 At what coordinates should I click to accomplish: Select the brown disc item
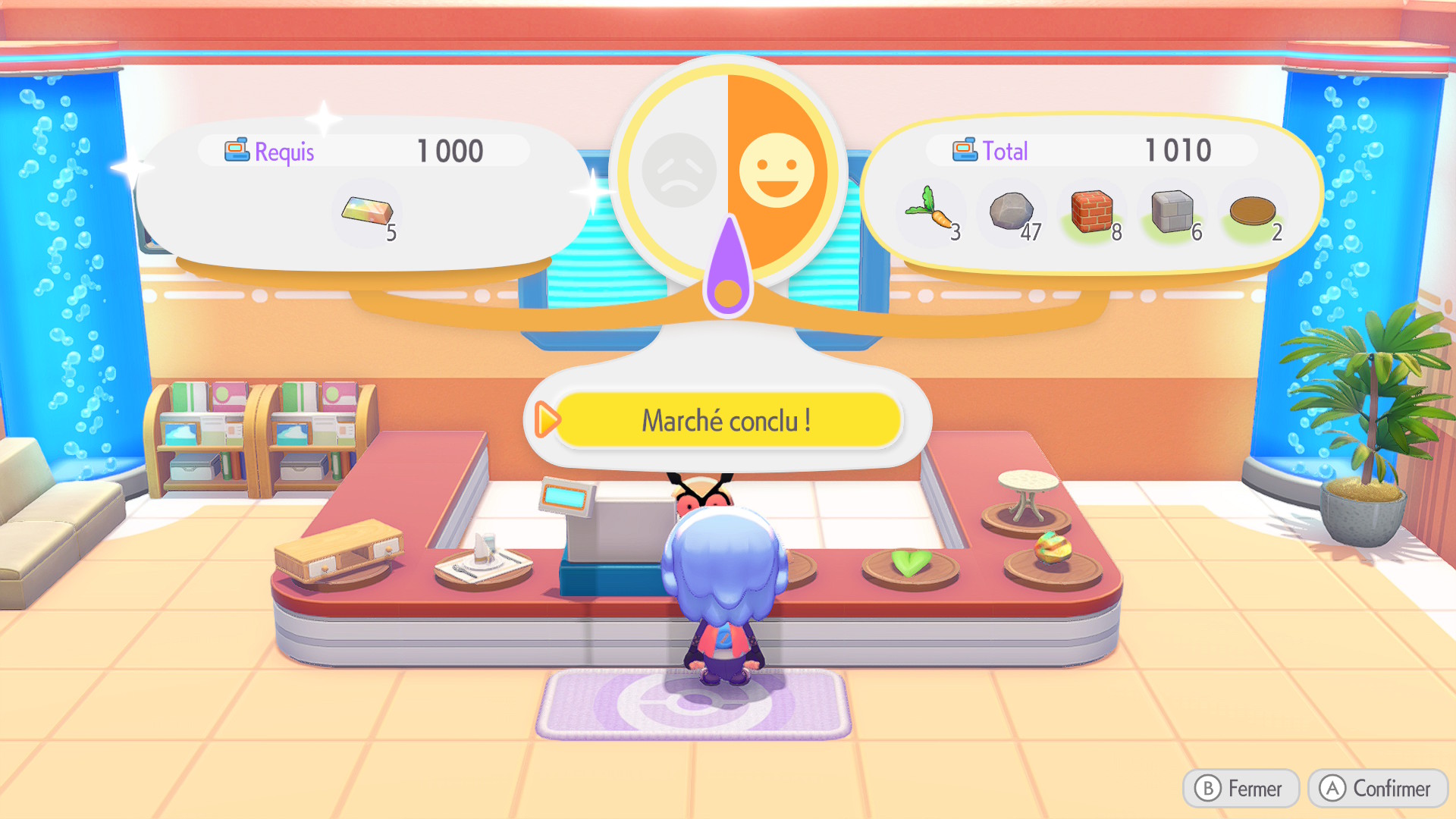pos(1253,212)
